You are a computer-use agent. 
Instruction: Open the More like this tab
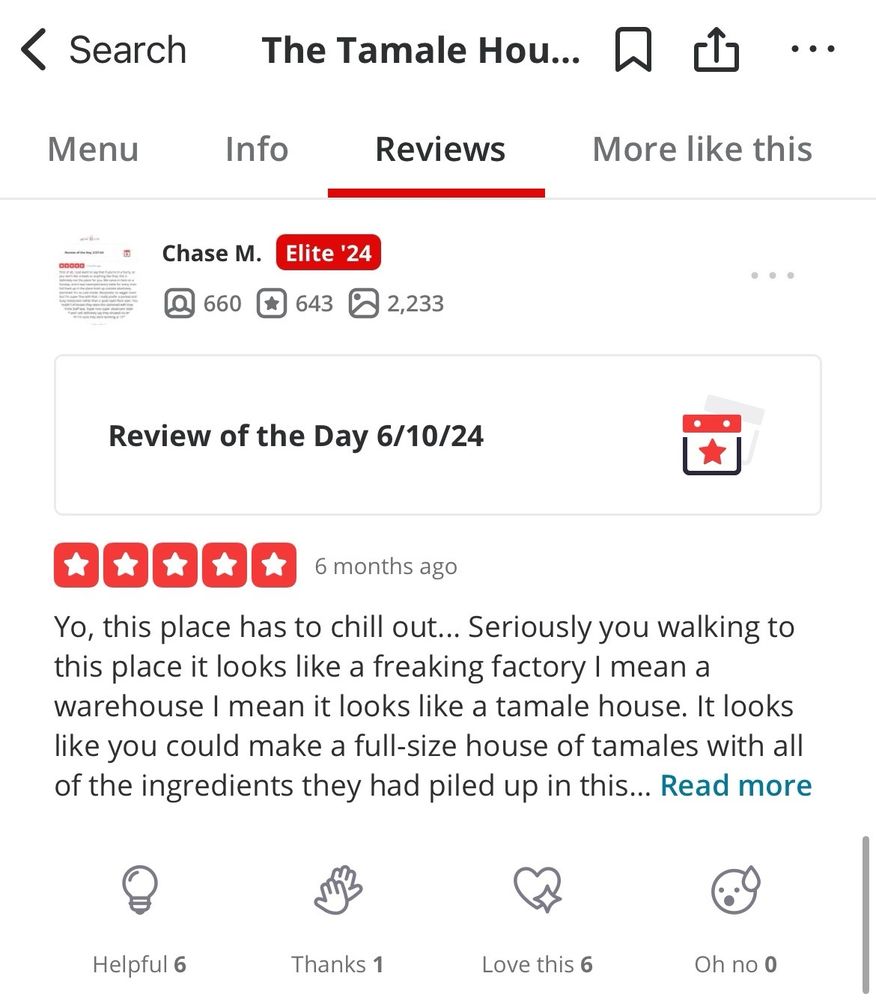[702, 149]
